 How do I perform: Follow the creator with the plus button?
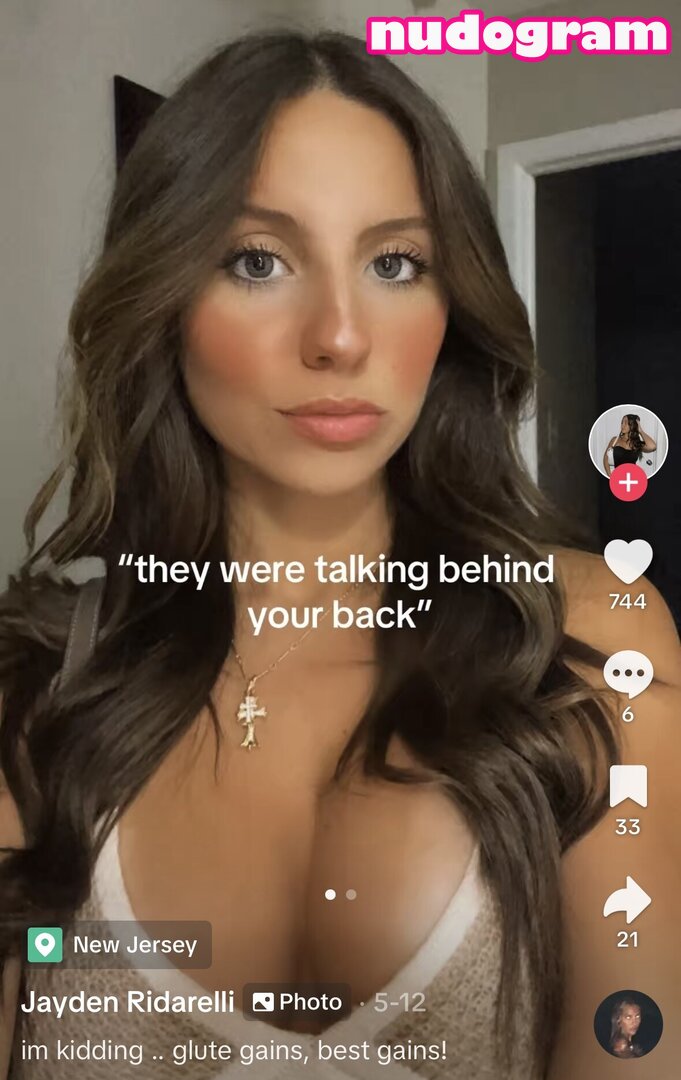tap(628, 484)
